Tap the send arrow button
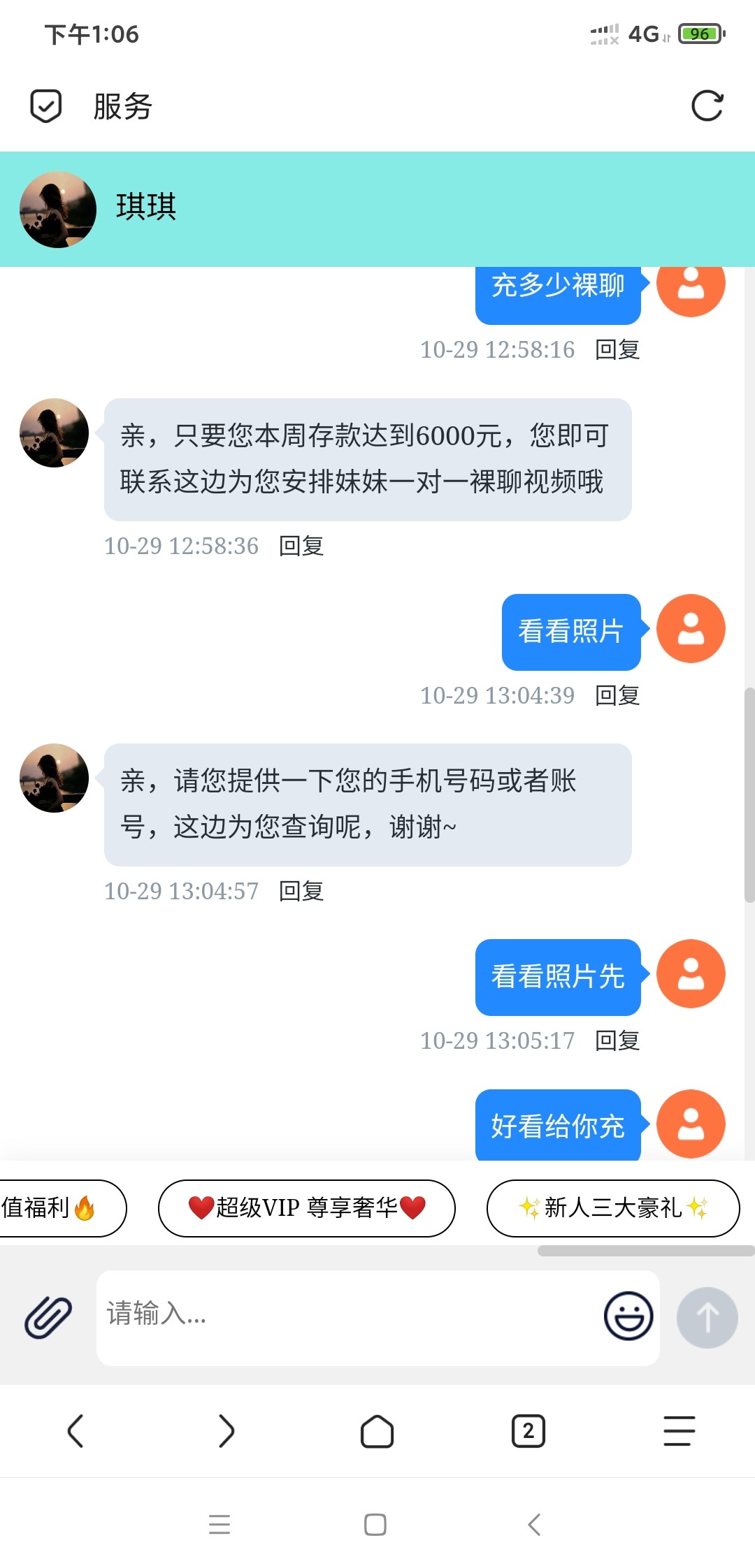 [x=707, y=1317]
